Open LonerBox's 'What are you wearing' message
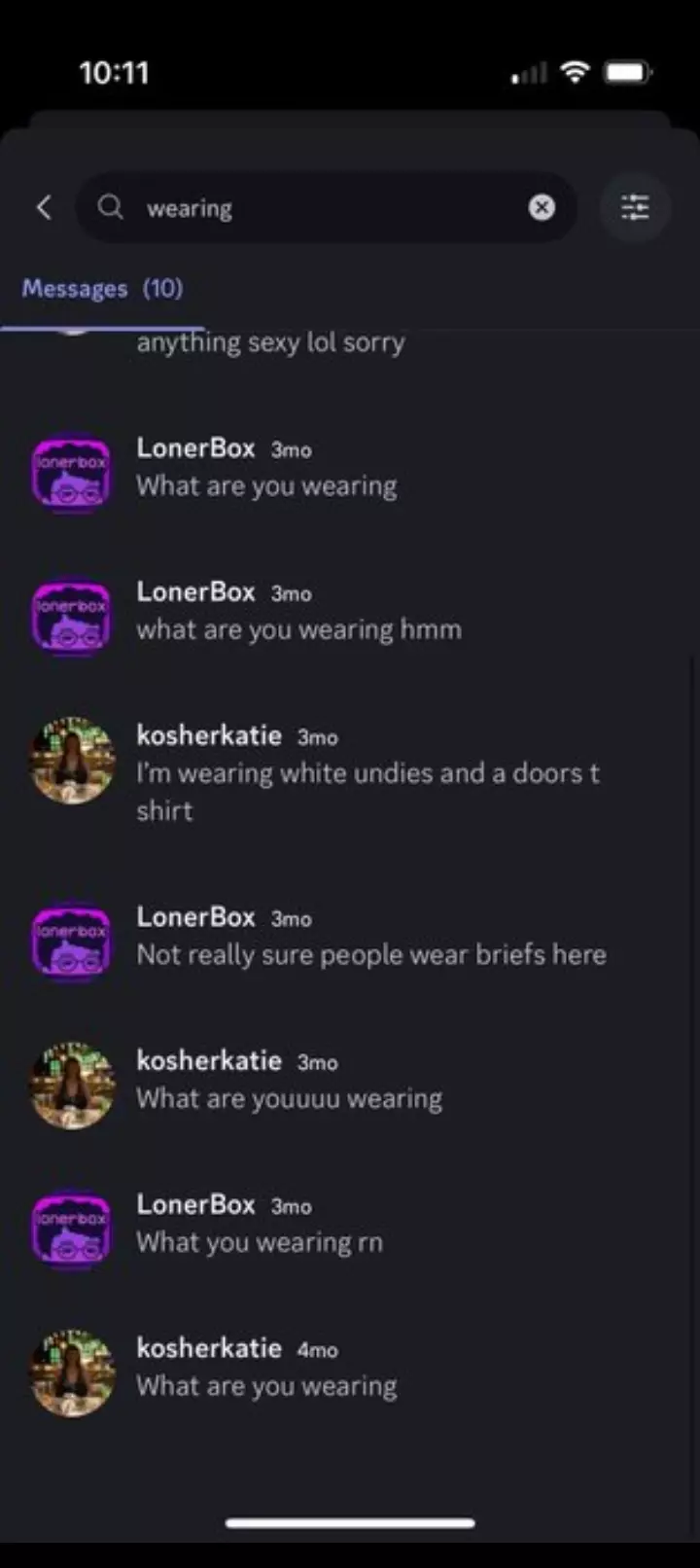The image size is (700, 1568). [x=350, y=468]
